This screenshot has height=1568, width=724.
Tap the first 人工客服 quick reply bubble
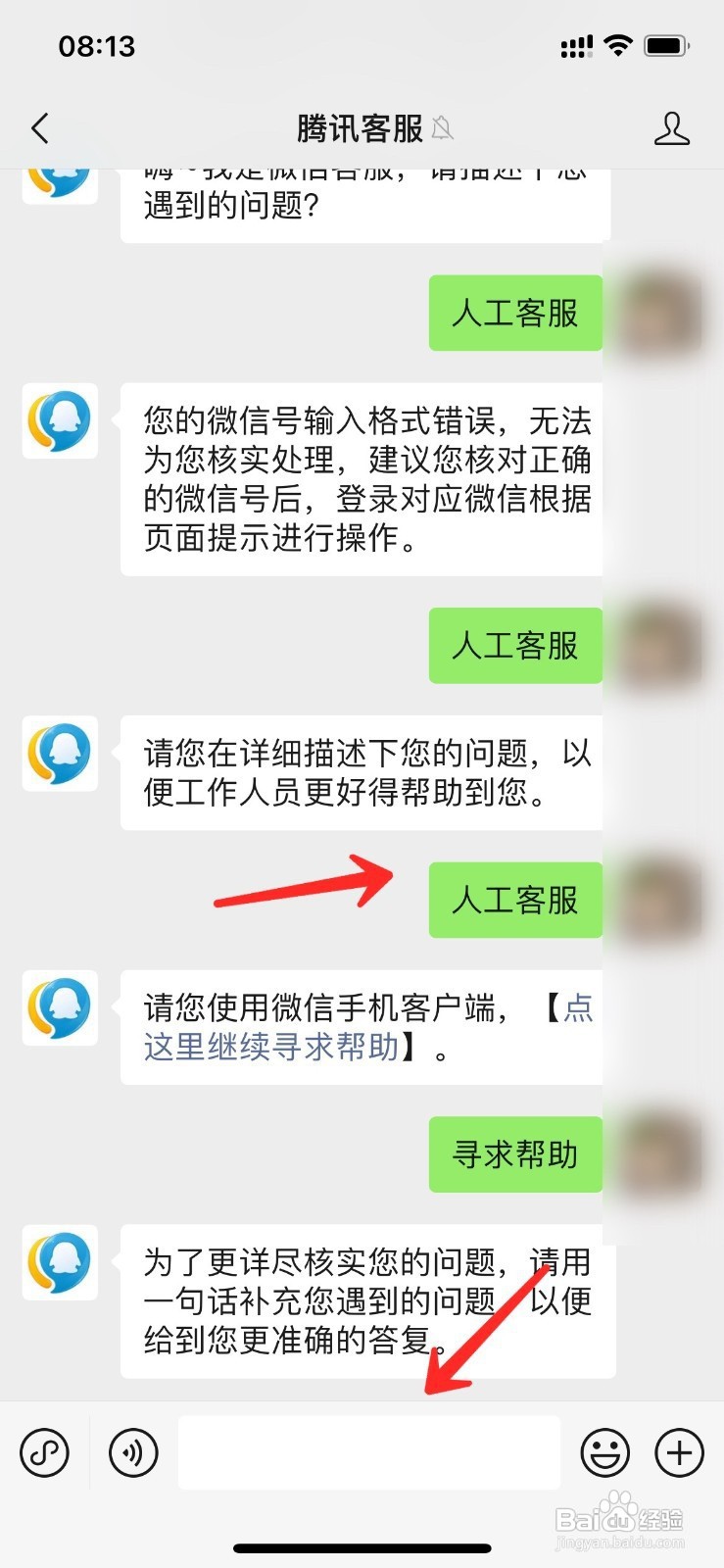515,312
